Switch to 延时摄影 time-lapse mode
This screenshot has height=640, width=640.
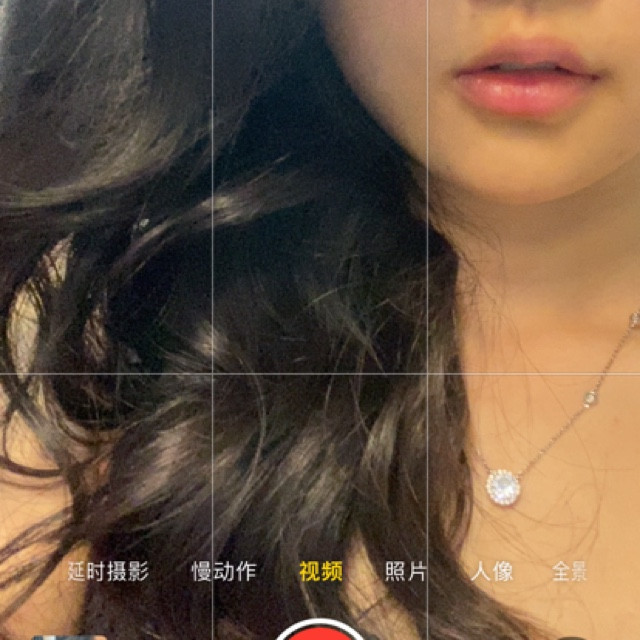pyautogui.click(x=108, y=572)
